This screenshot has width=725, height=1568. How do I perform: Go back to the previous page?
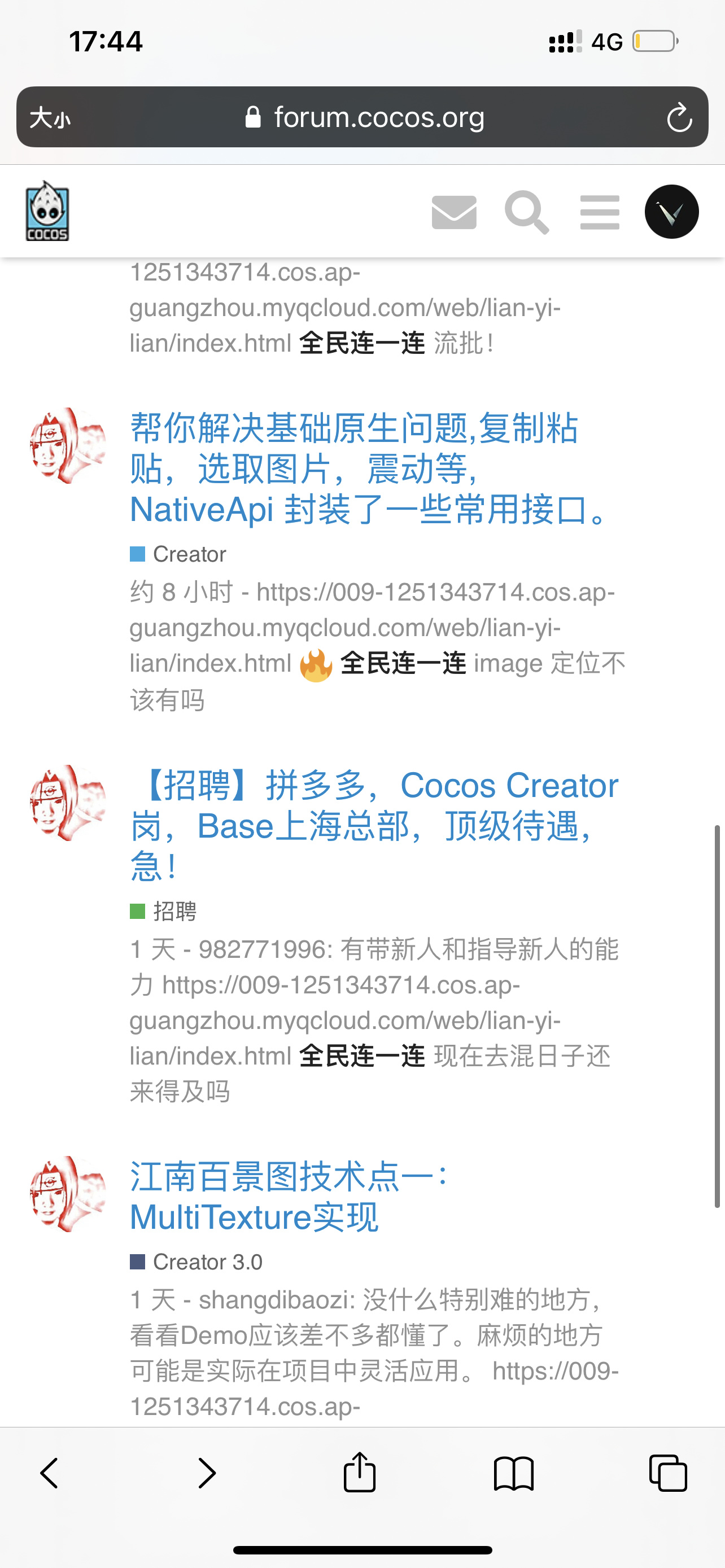click(x=50, y=1474)
